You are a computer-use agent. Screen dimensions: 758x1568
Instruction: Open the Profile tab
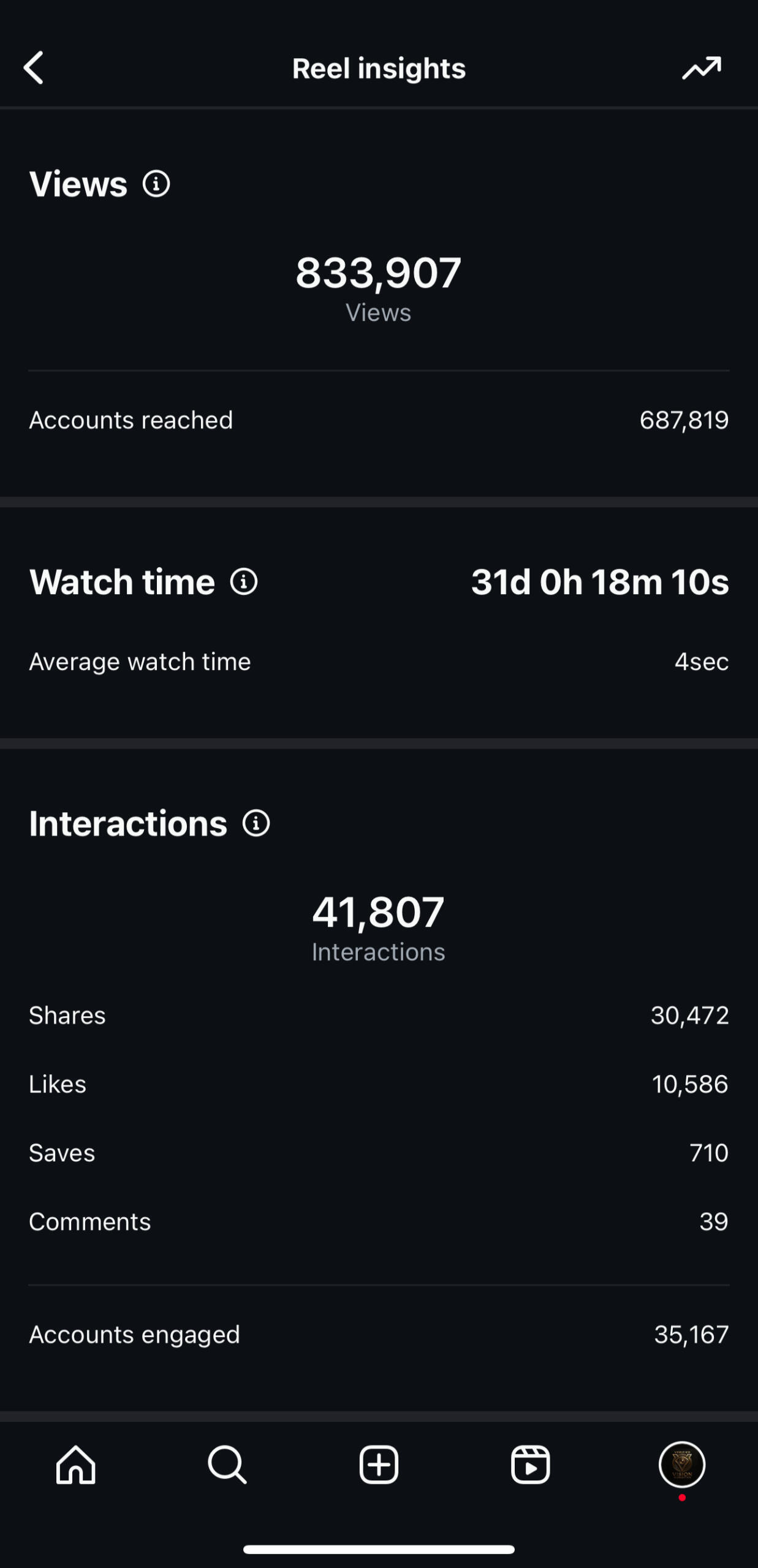(x=682, y=1465)
